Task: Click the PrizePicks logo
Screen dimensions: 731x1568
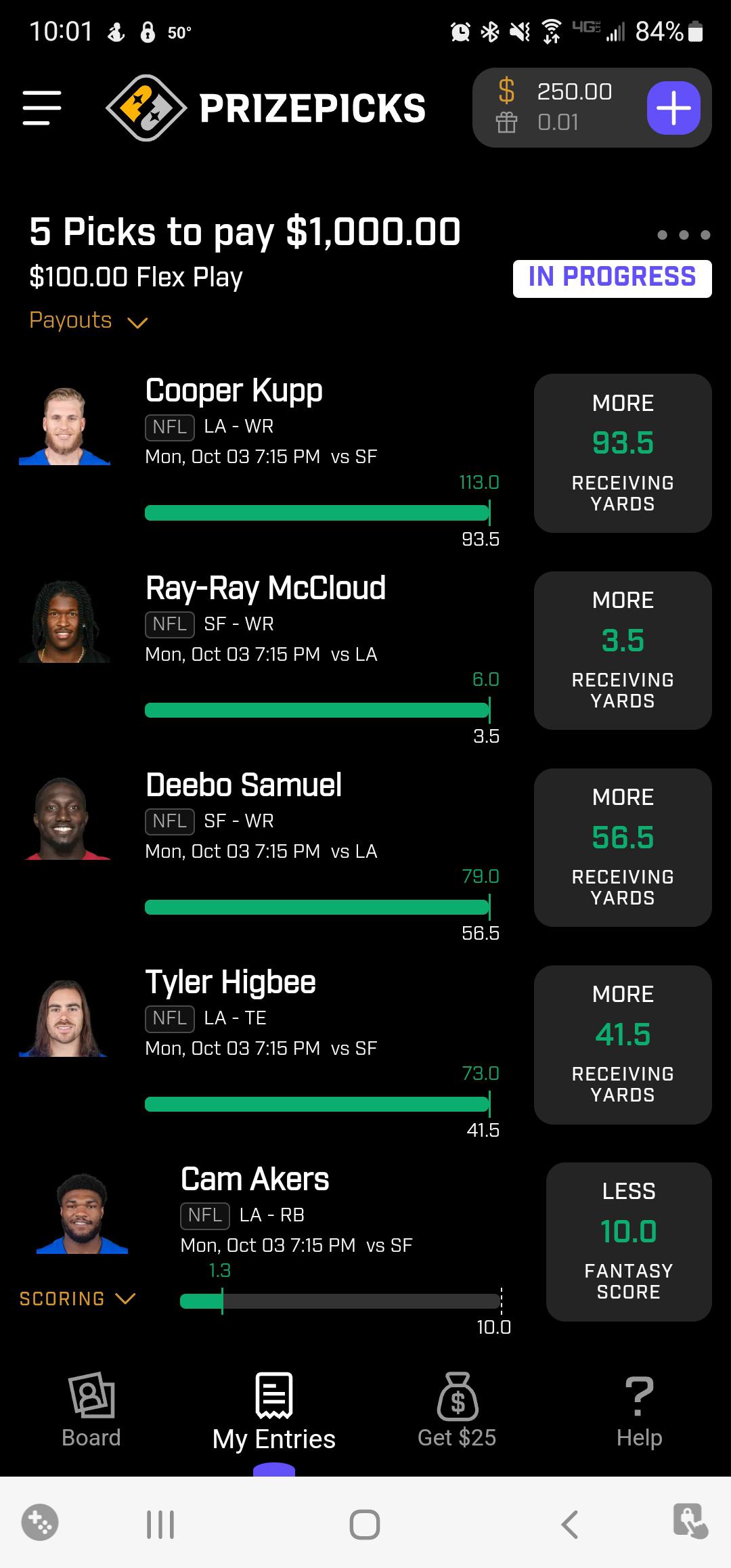Action: (145, 106)
